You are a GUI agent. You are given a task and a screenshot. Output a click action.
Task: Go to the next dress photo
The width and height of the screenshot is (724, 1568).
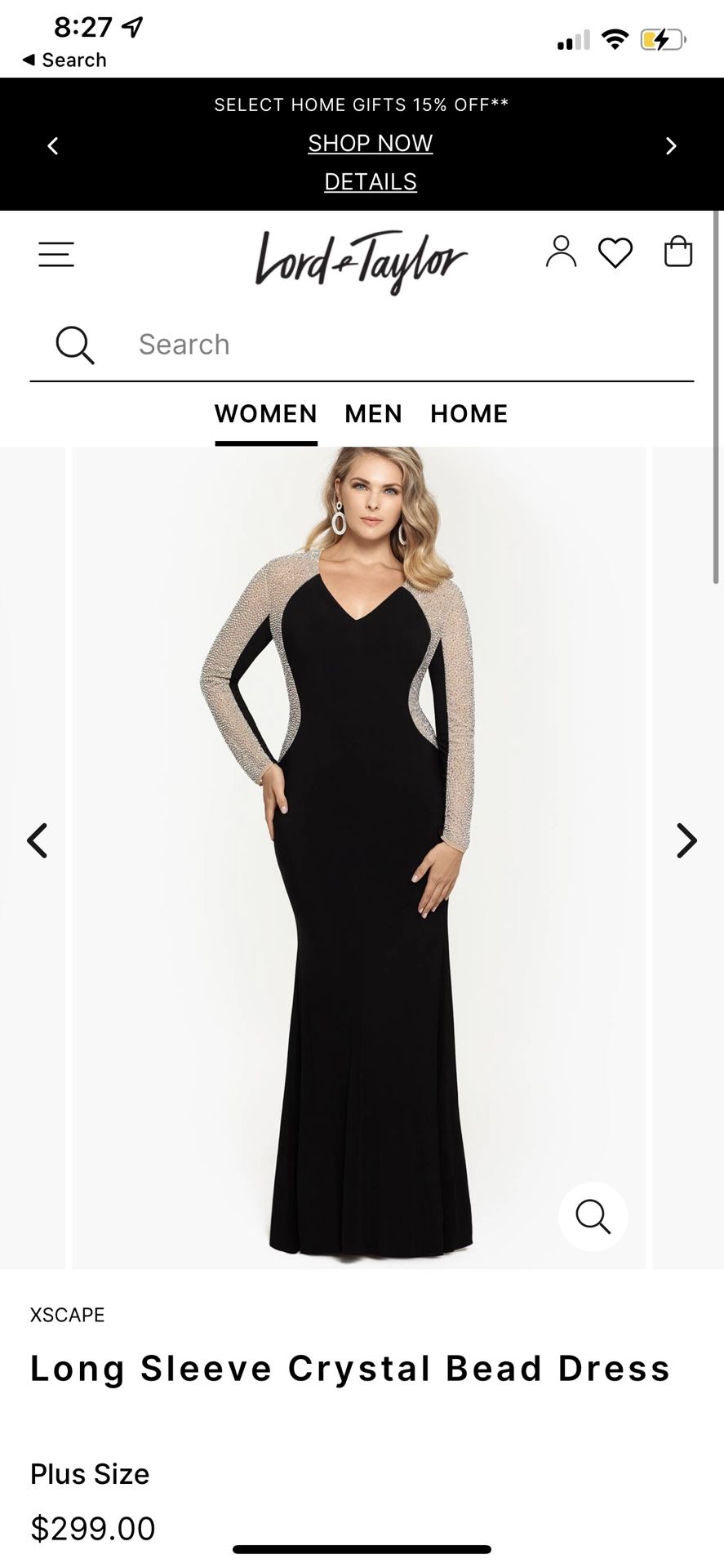pos(686,840)
